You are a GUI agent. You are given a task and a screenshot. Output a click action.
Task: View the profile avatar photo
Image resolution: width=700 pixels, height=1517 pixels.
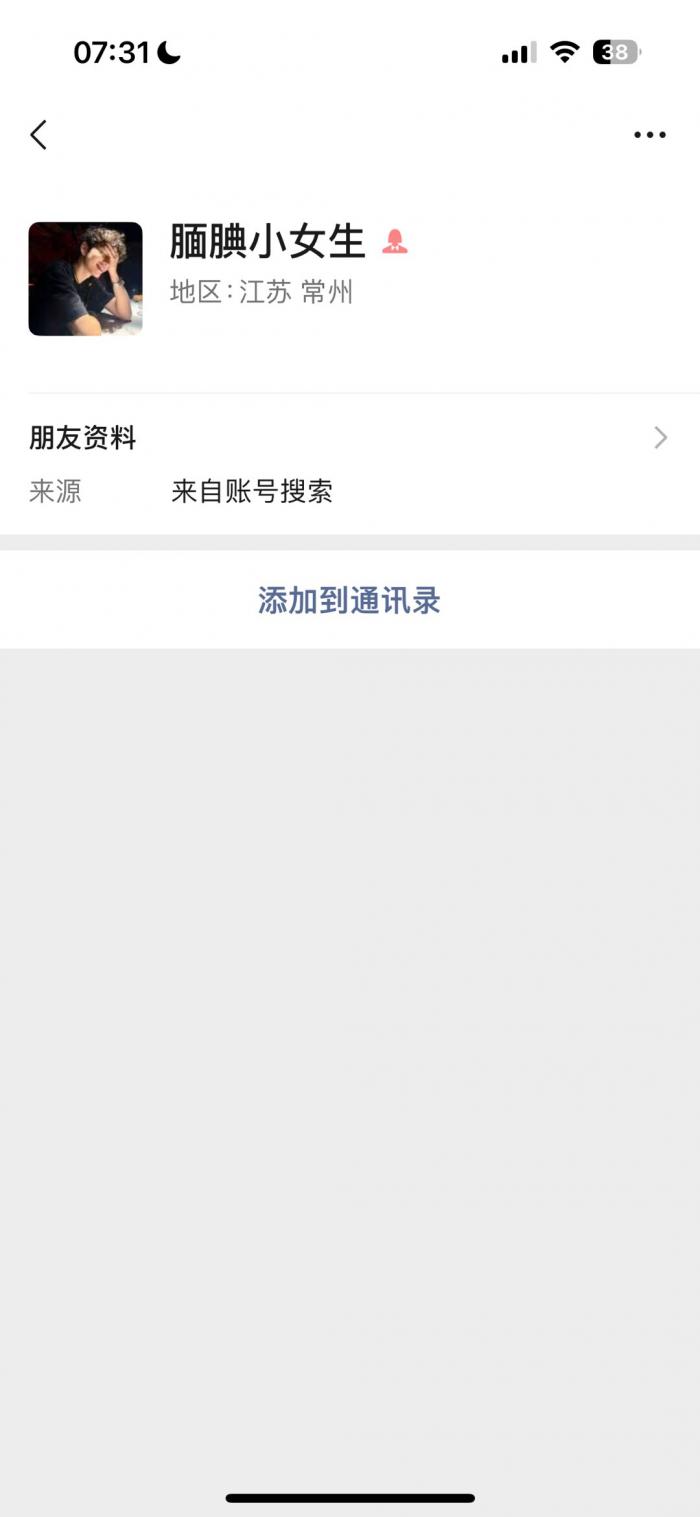pos(86,279)
